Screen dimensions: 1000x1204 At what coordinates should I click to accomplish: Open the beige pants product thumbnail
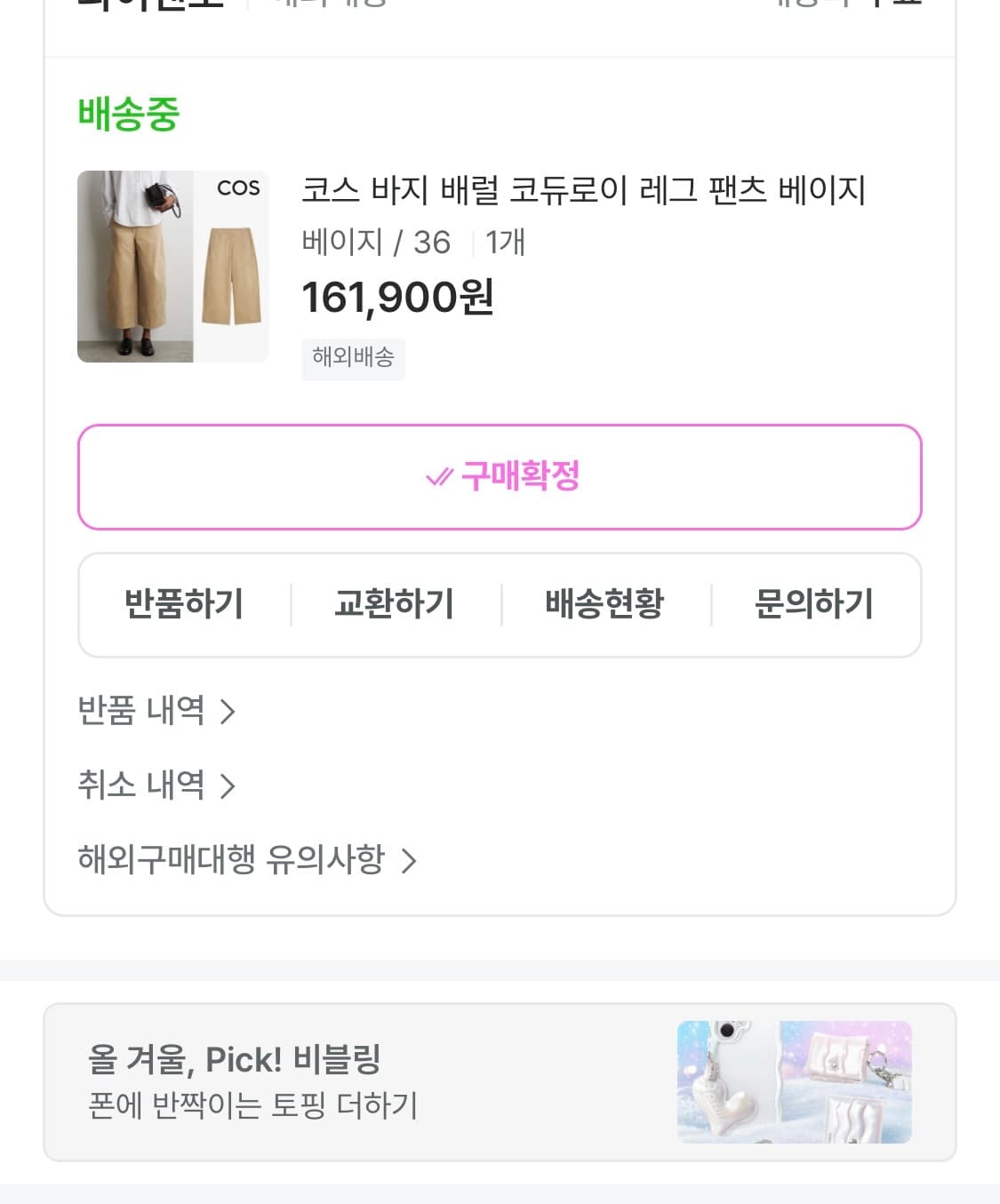click(172, 267)
